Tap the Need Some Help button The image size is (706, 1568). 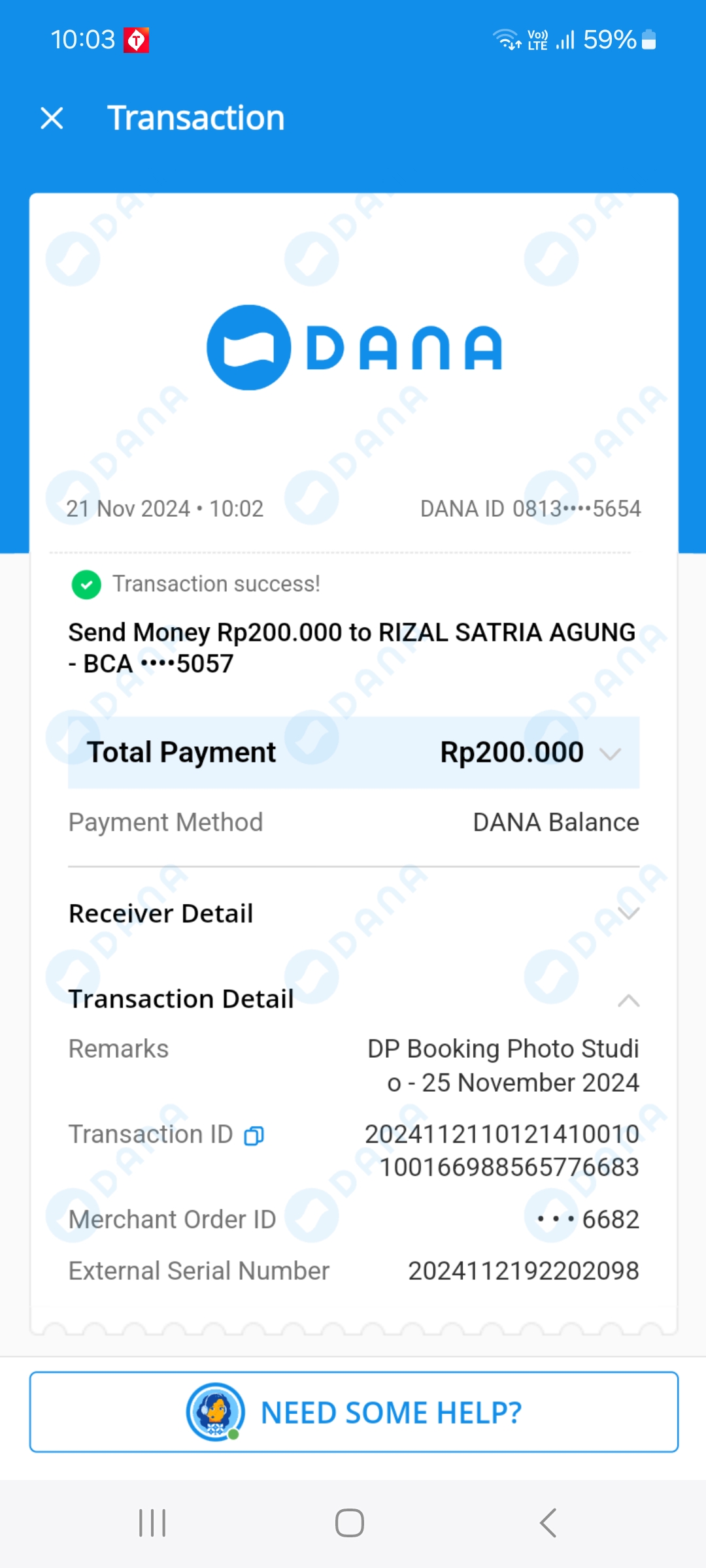pos(354,1413)
